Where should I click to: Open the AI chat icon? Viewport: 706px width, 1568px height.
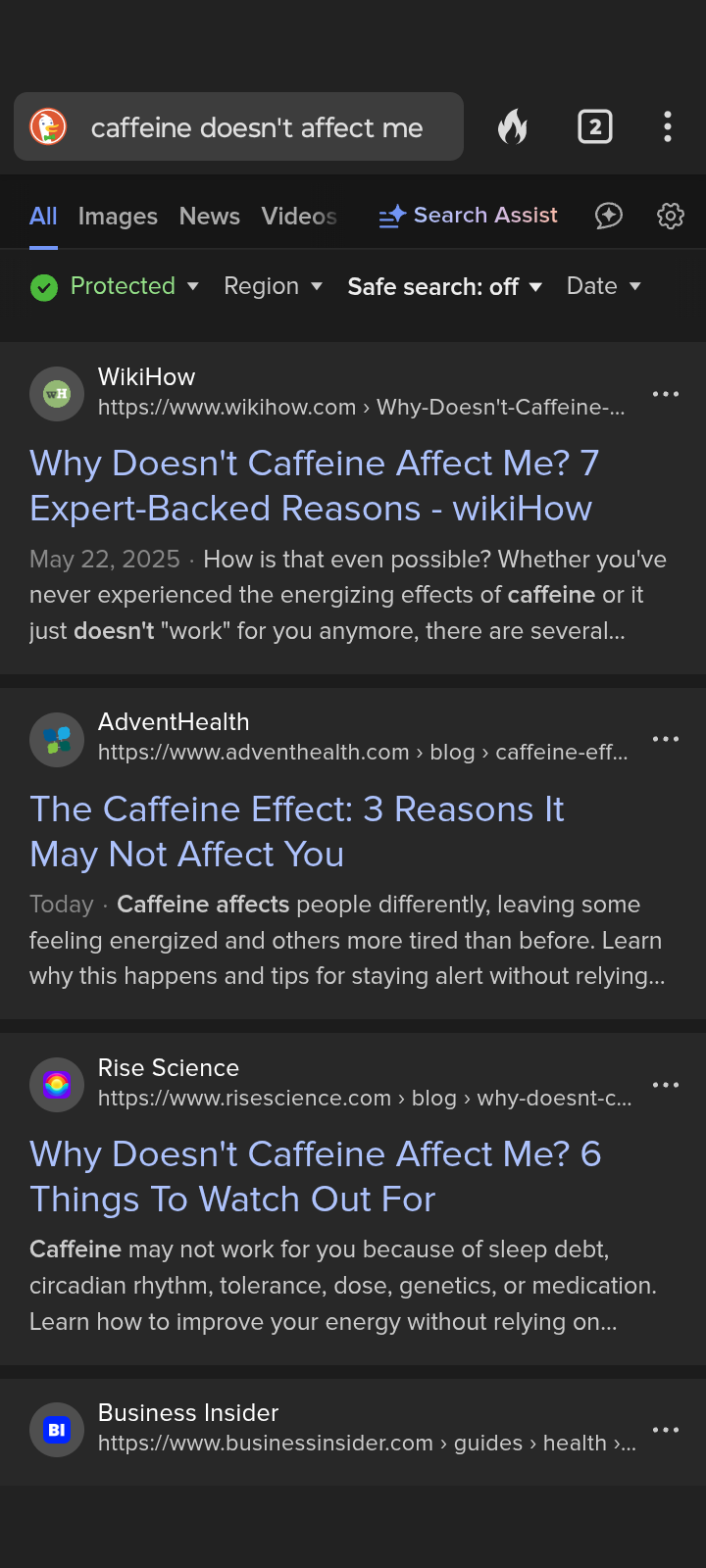(609, 216)
